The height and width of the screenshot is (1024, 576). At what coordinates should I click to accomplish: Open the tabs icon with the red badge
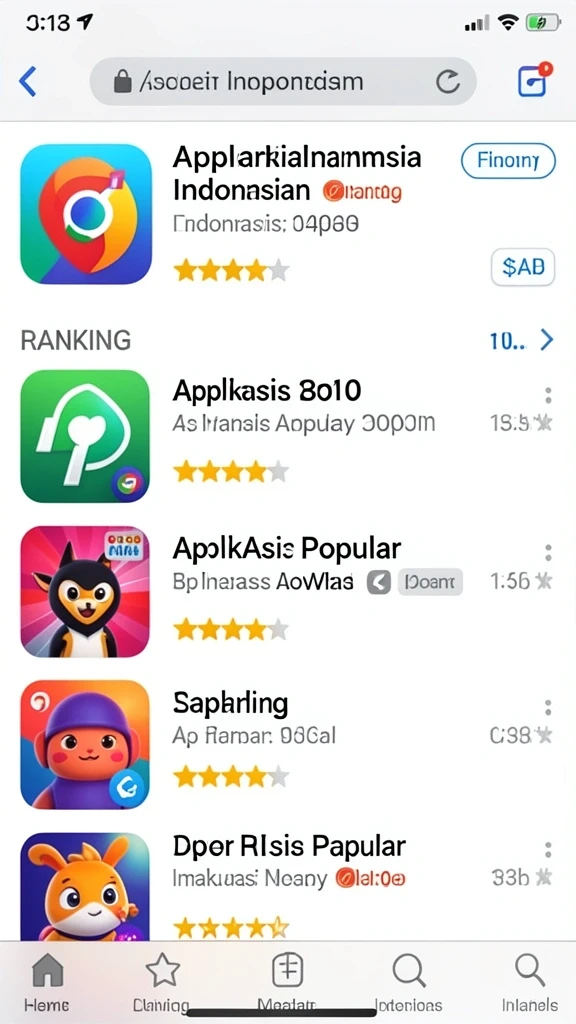(534, 80)
